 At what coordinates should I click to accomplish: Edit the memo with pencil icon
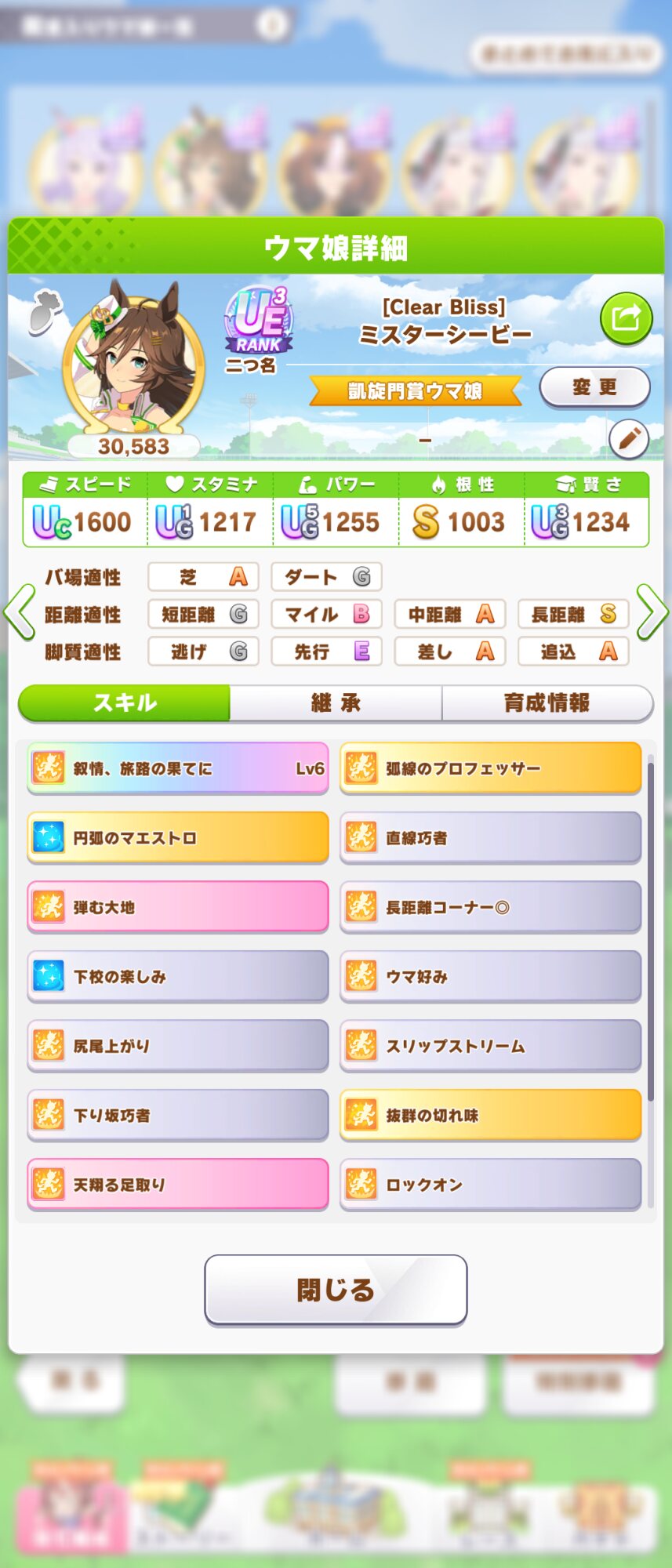628,439
